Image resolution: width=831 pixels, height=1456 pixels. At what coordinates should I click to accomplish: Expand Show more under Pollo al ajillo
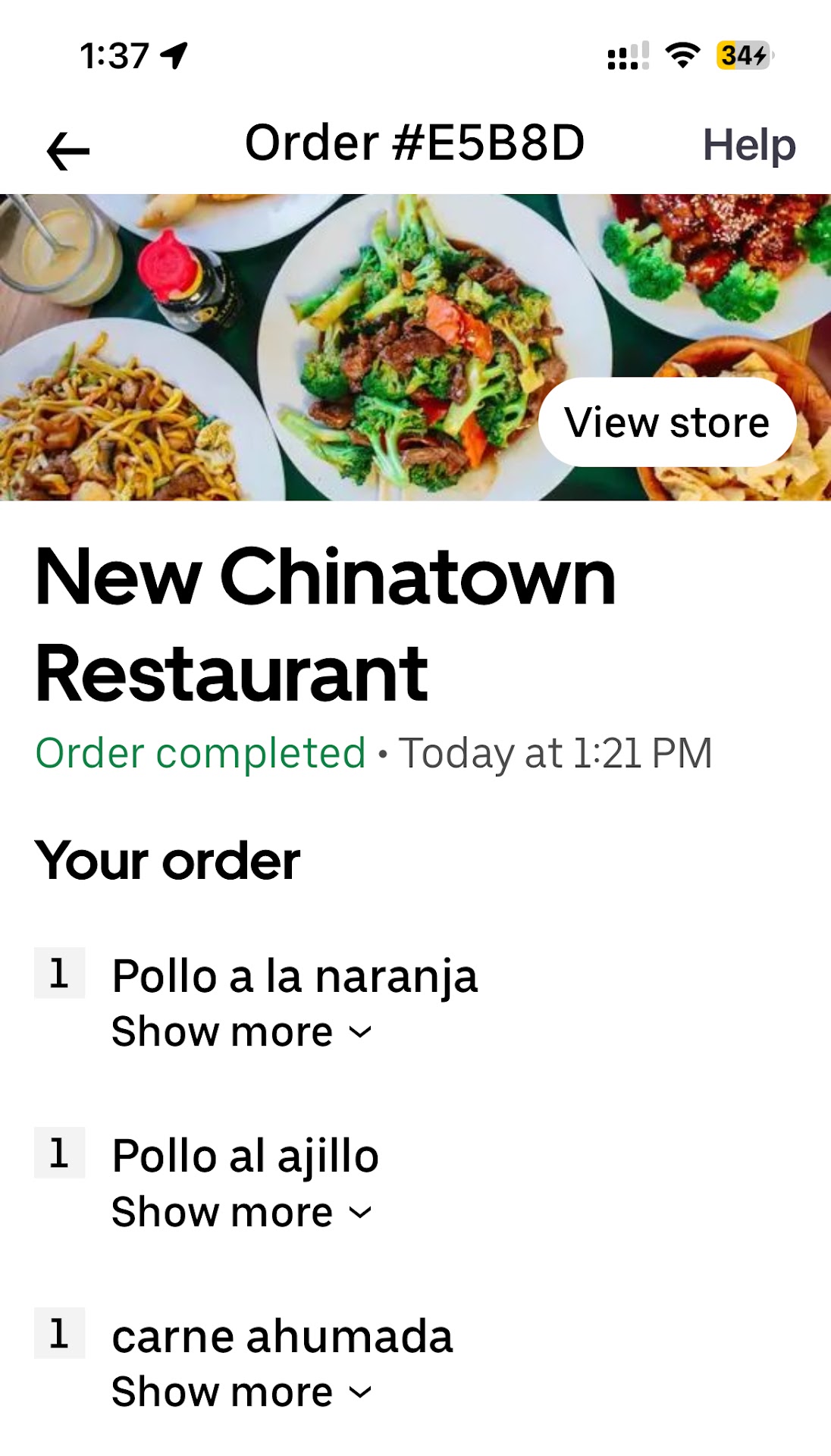point(241,1212)
